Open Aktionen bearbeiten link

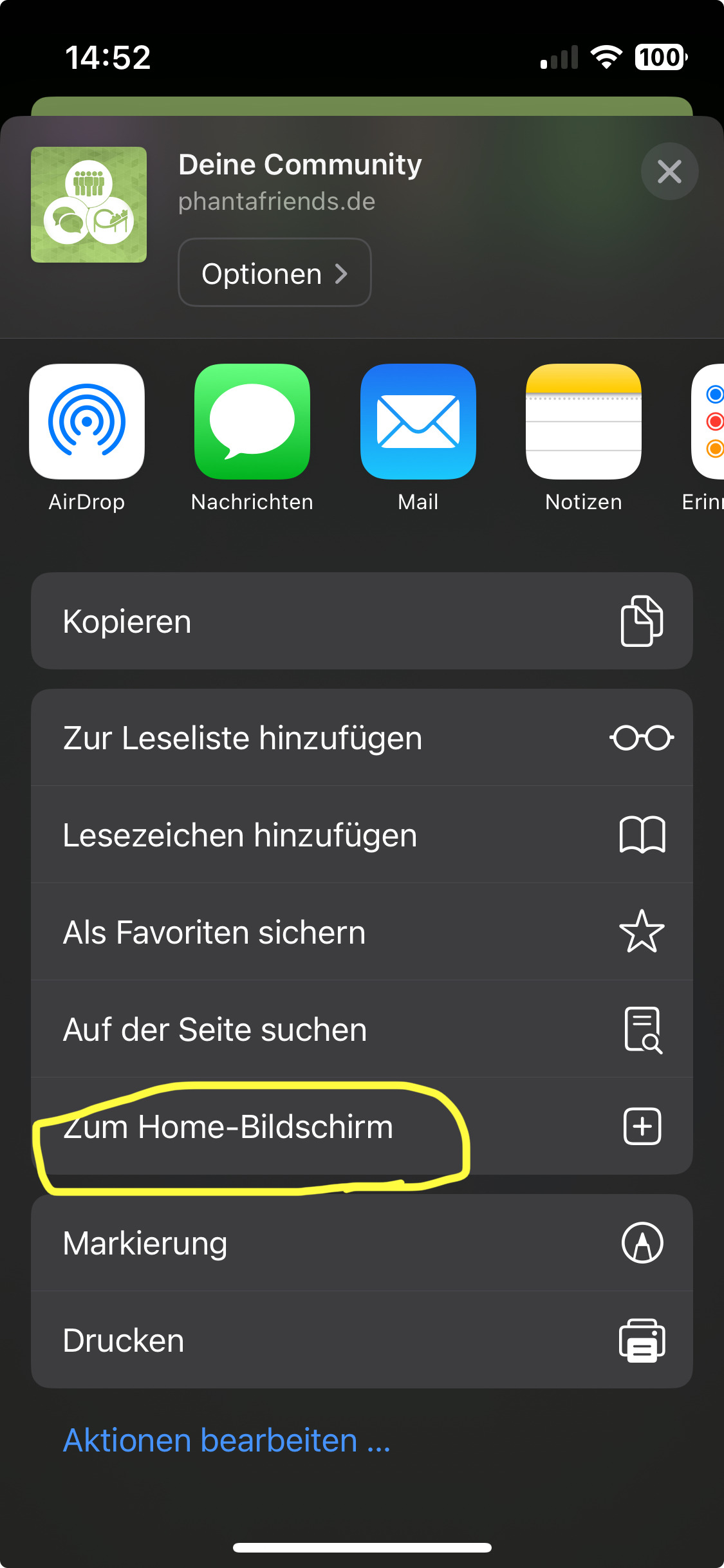(x=227, y=1440)
